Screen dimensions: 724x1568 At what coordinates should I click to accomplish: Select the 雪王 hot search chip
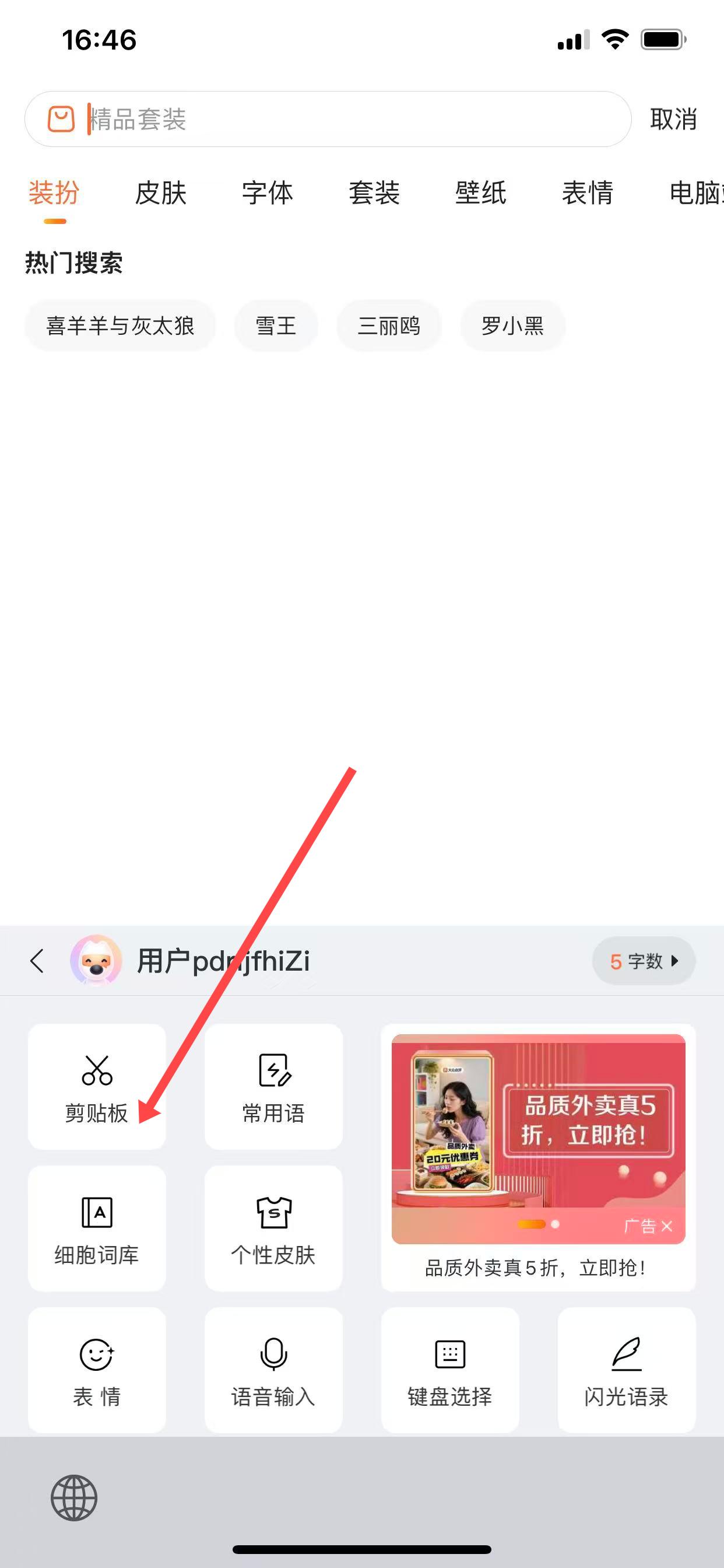tap(276, 325)
